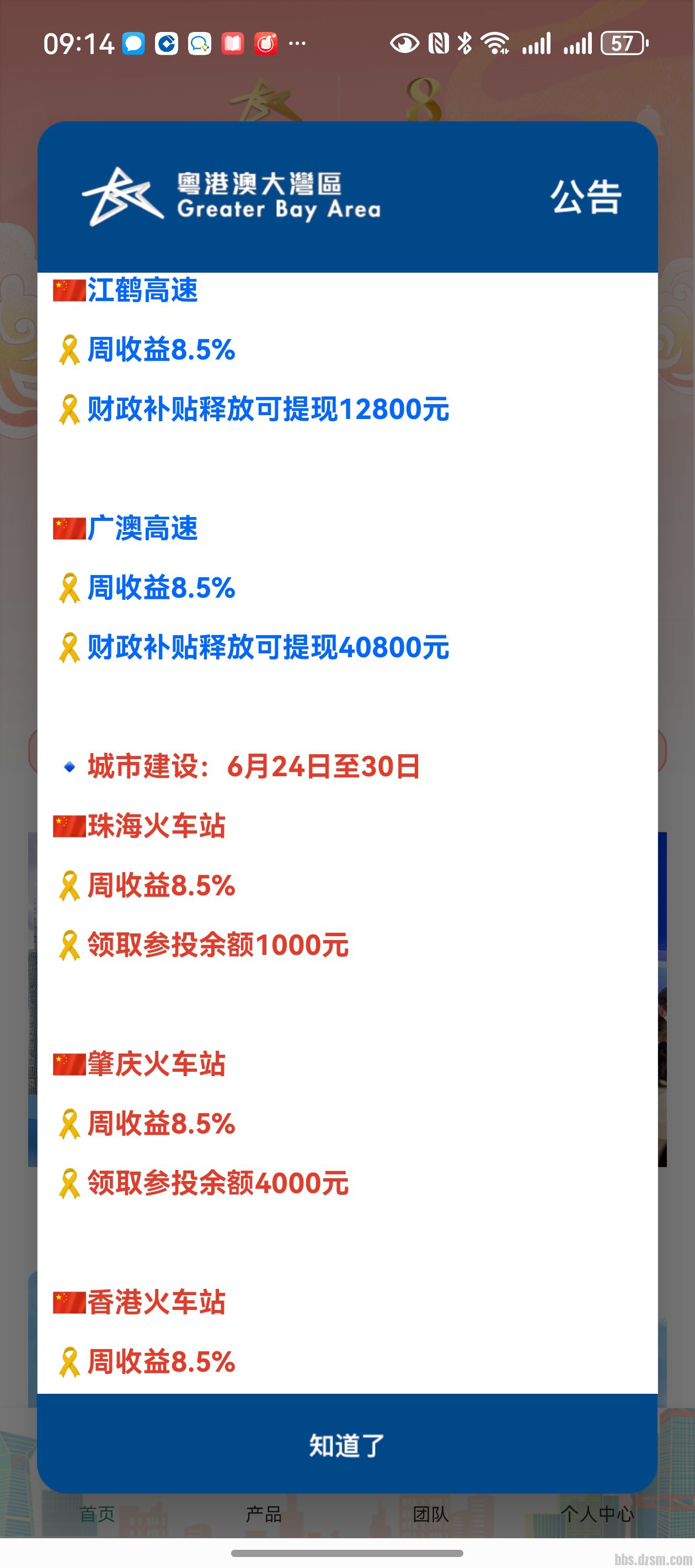Open the 产品 tab
This screenshot has height=1568, width=695.
[263, 1514]
